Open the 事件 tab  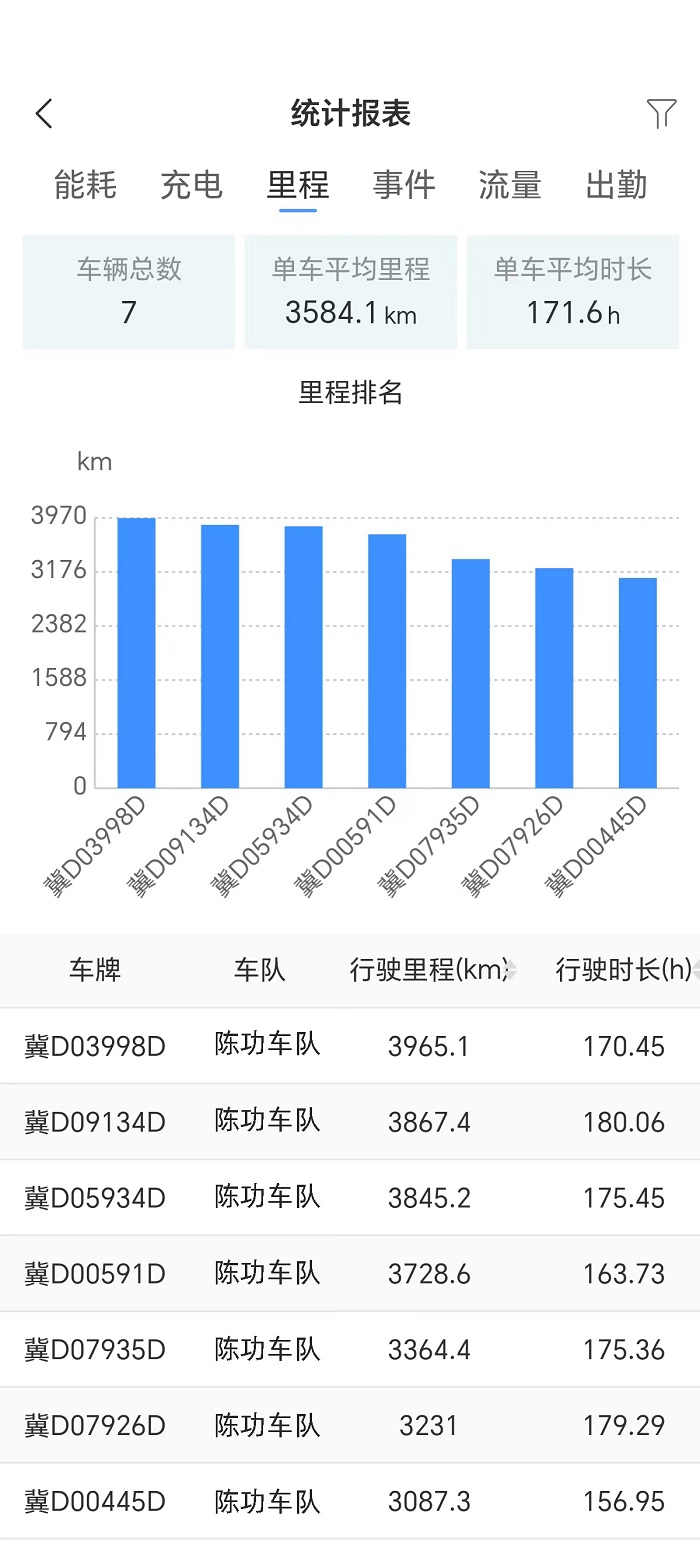(x=404, y=186)
